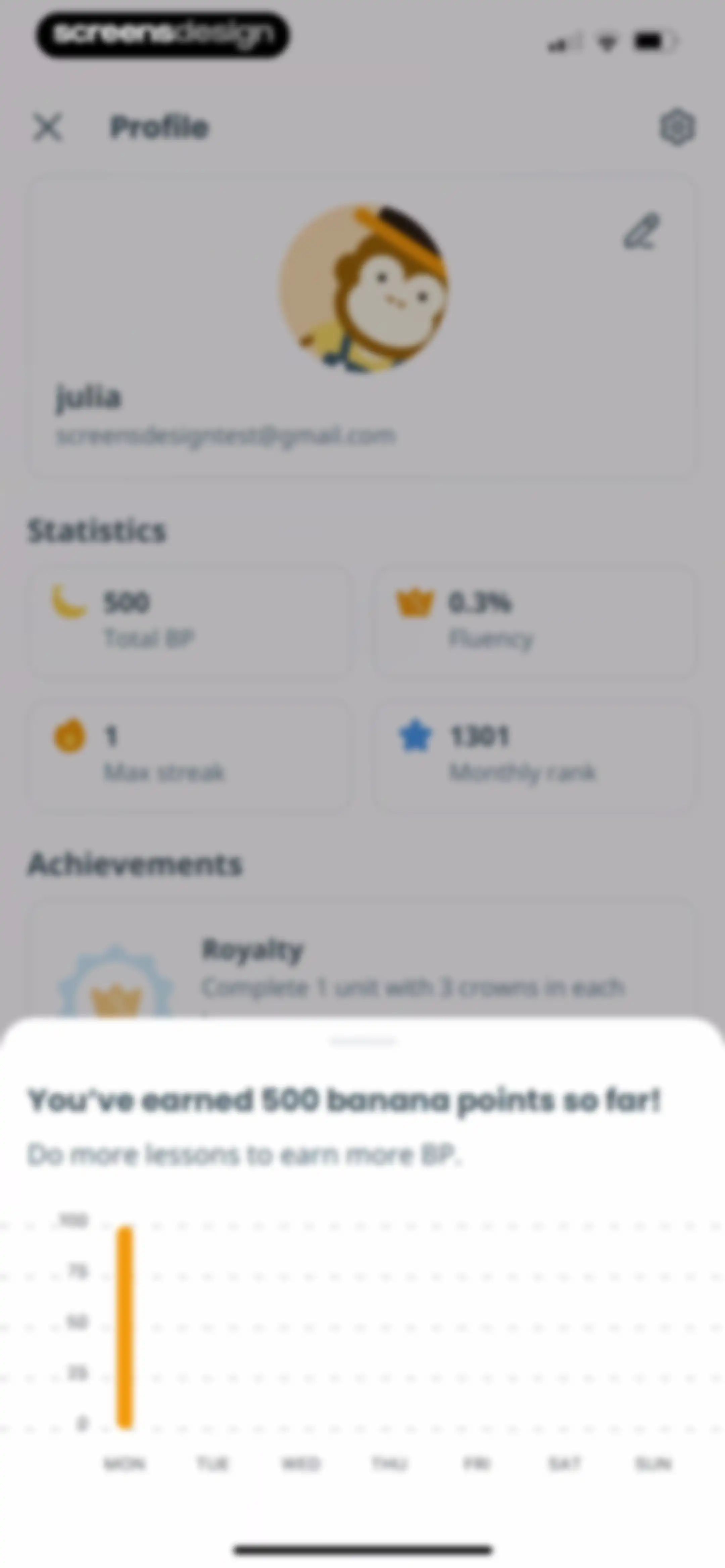Edit profile with the pencil icon

(641, 231)
